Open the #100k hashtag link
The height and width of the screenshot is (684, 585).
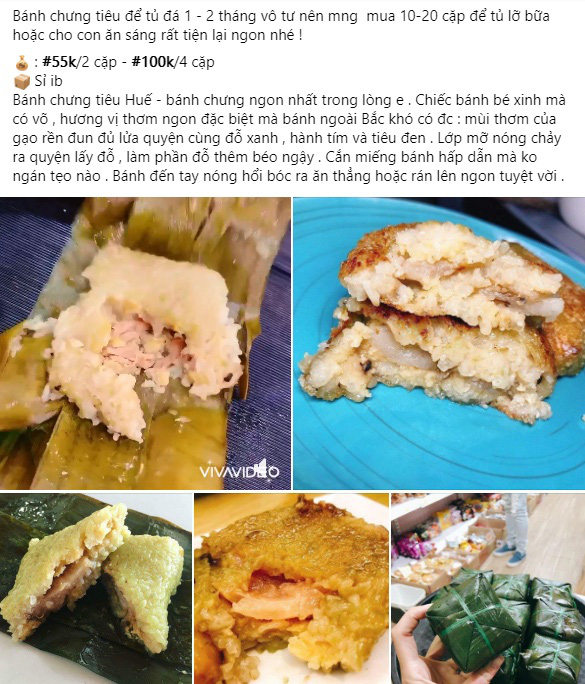click(153, 62)
